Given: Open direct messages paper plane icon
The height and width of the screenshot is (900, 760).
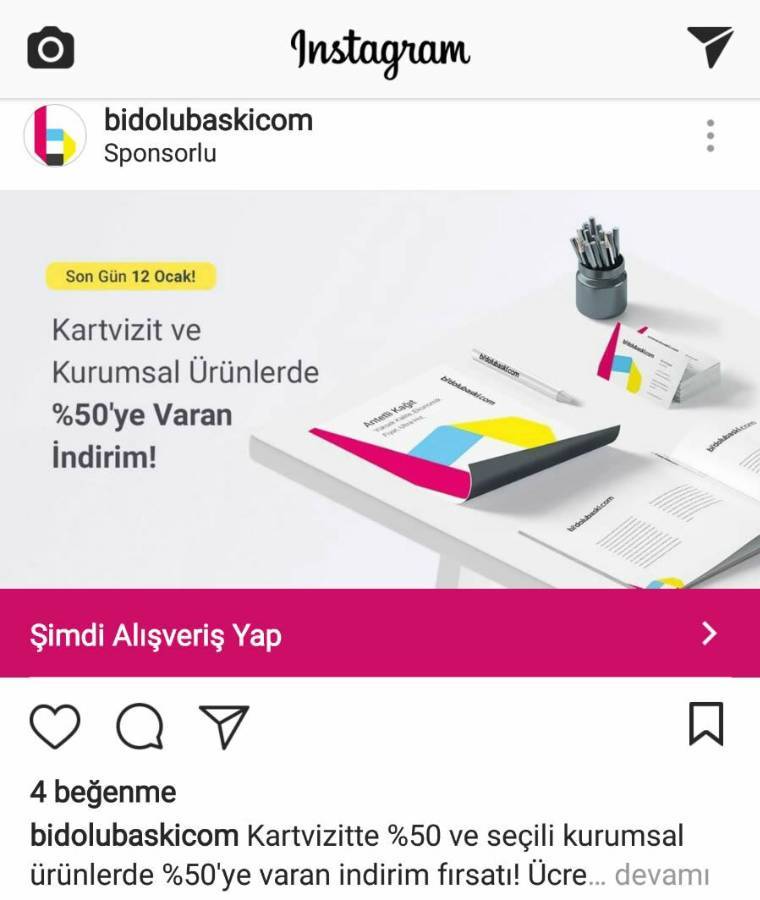Looking at the screenshot, I should pos(710,46).
